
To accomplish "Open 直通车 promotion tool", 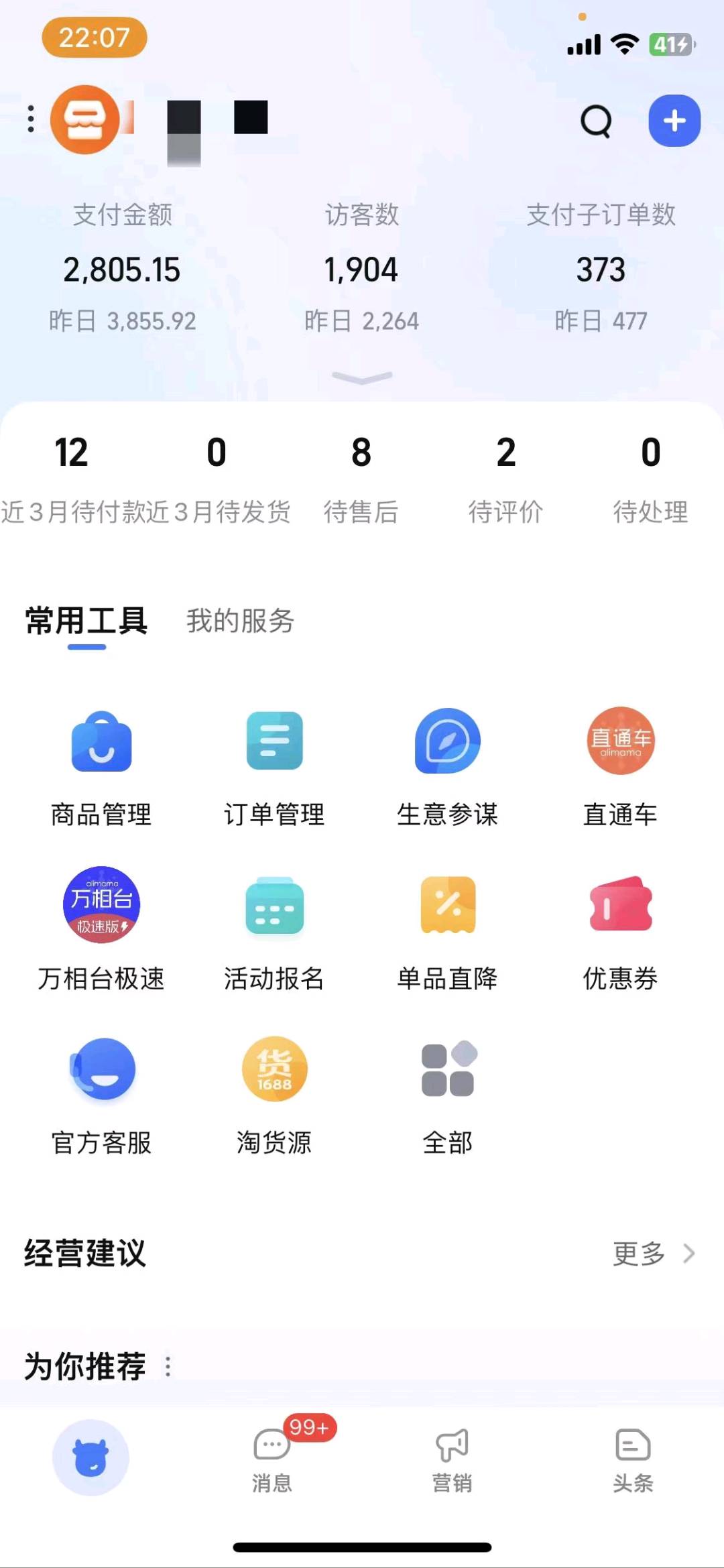I will point(620,768).
